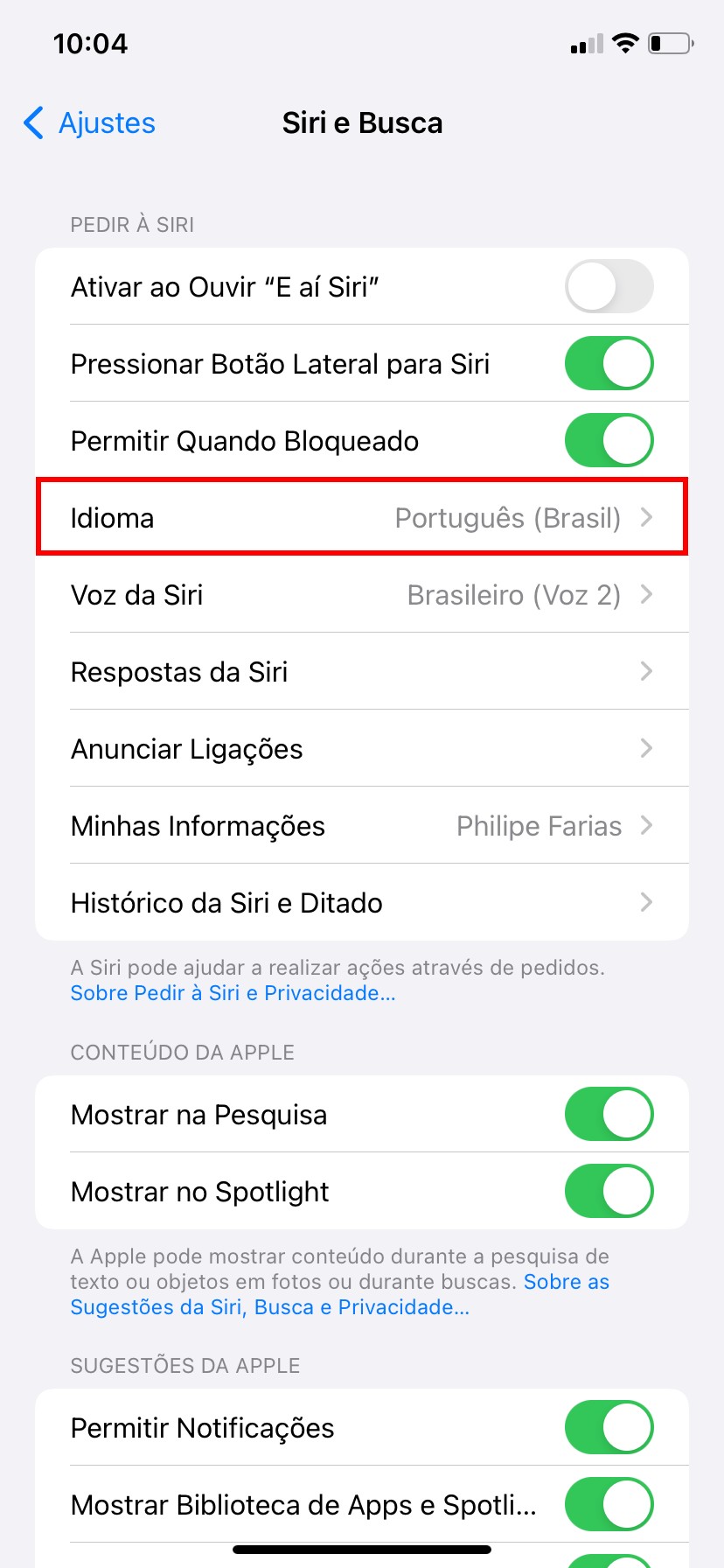Toggle Mostrar Biblioteca de Apps e Spotlight

[609, 1504]
